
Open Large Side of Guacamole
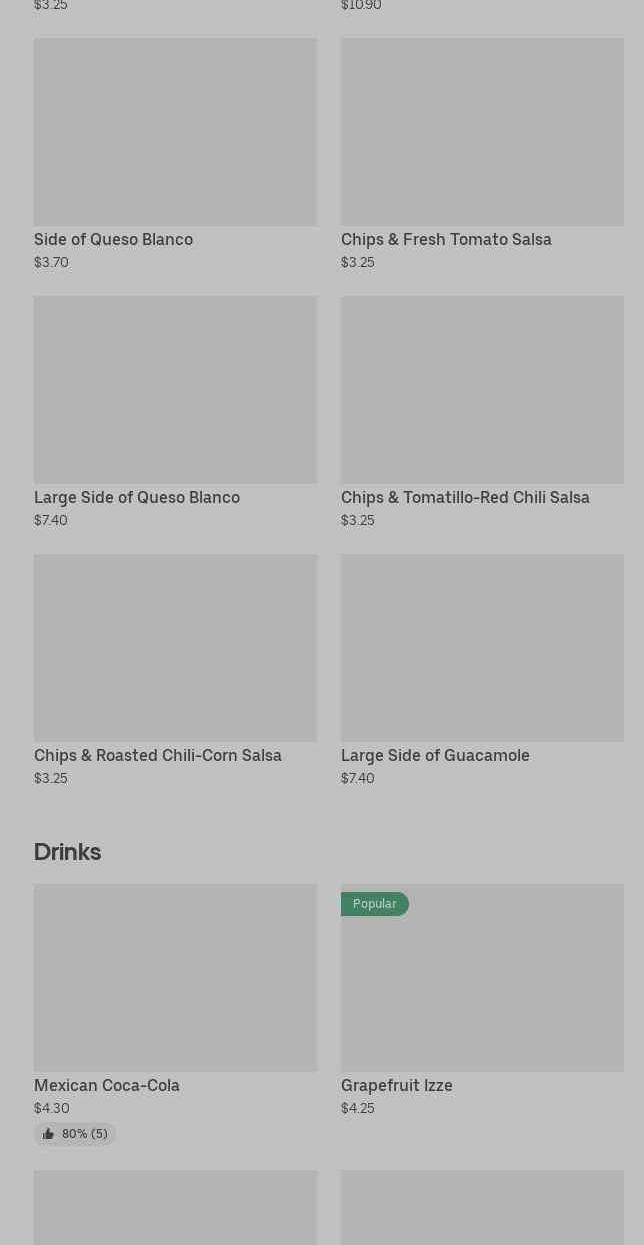coord(482,671)
